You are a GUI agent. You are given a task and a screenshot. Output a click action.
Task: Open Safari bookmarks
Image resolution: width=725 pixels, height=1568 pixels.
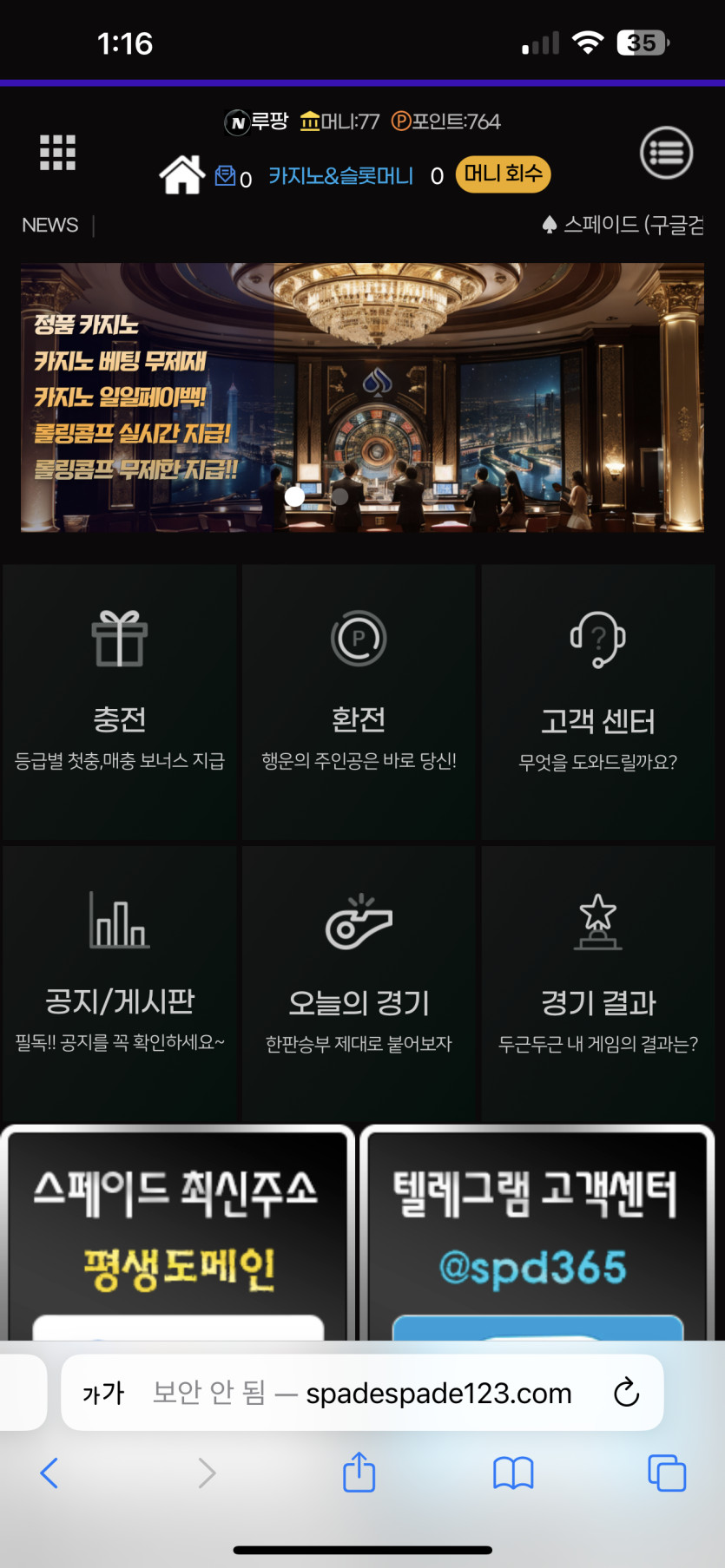pos(513,1473)
